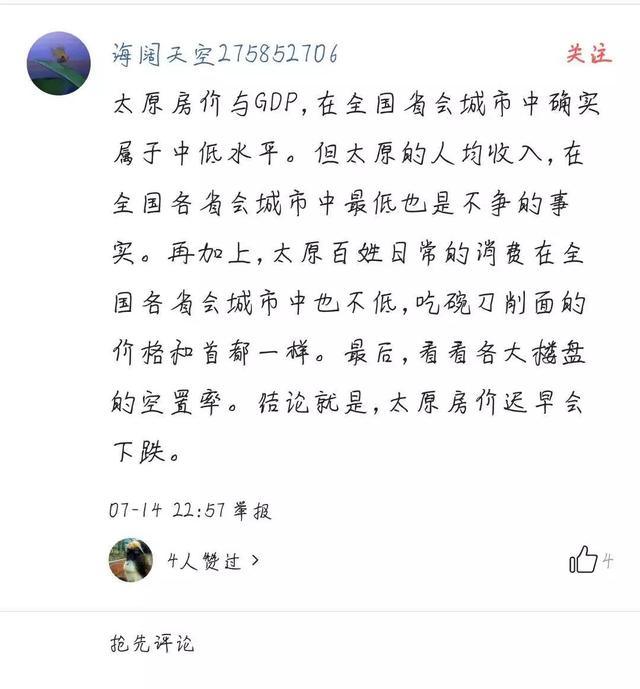Follow user 海阔天空275852706 via 关注

point(588,54)
